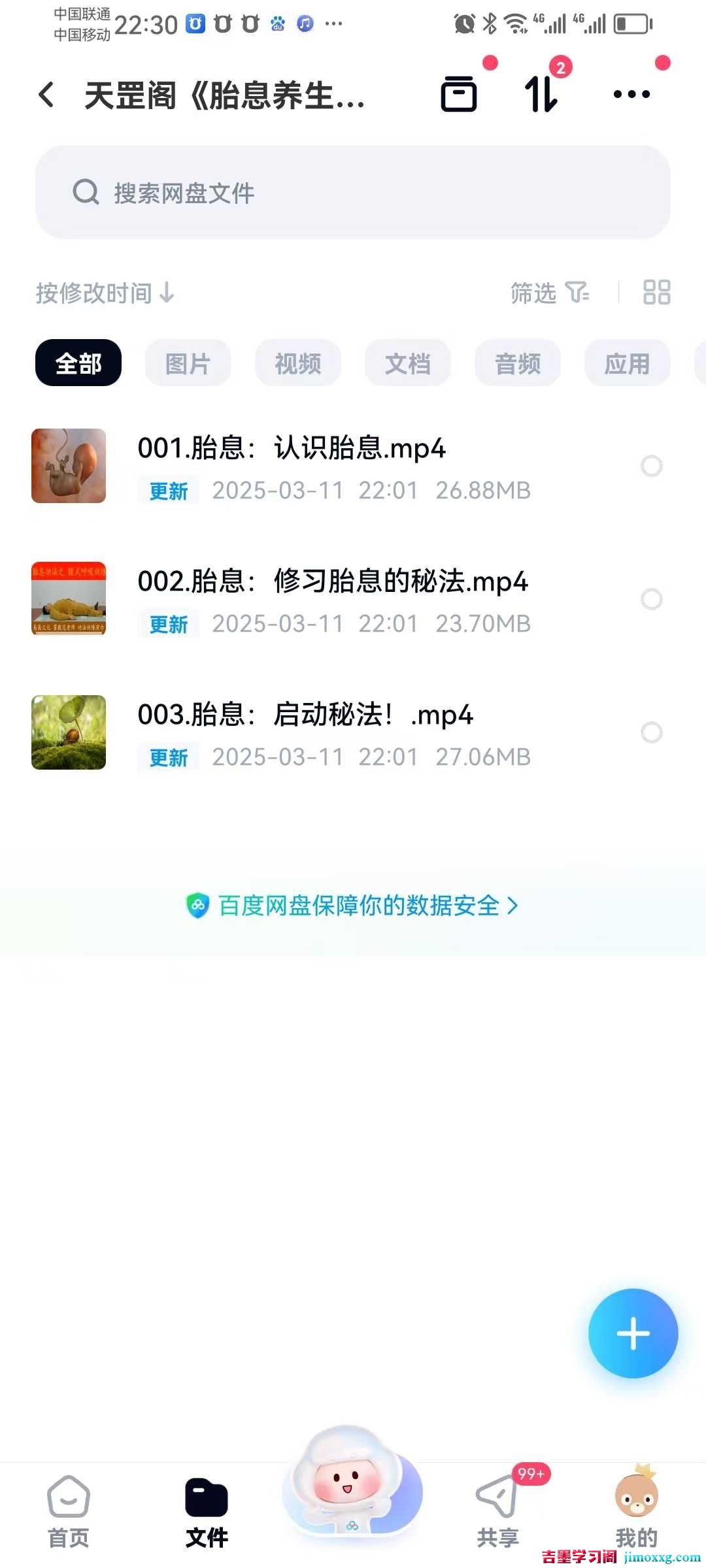Select the circle beside 002.胎息修习胎息的秘法.mp4
This screenshot has height=1568, width=706.
pos(652,600)
